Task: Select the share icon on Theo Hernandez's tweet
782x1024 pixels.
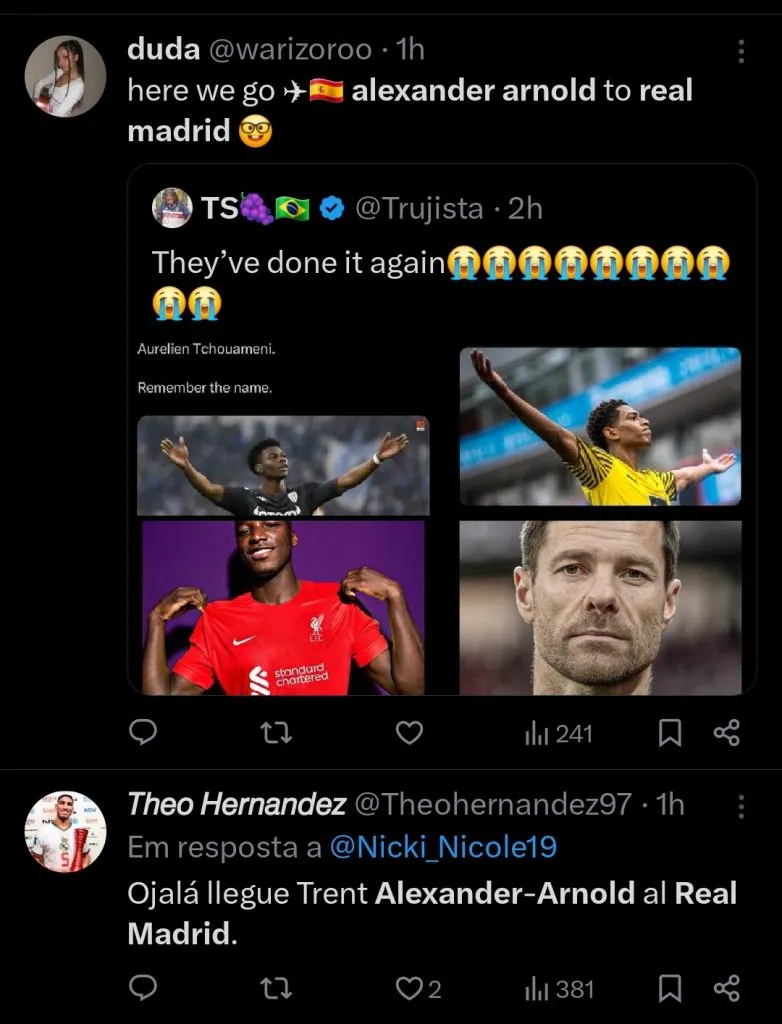Action: (729, 990)
